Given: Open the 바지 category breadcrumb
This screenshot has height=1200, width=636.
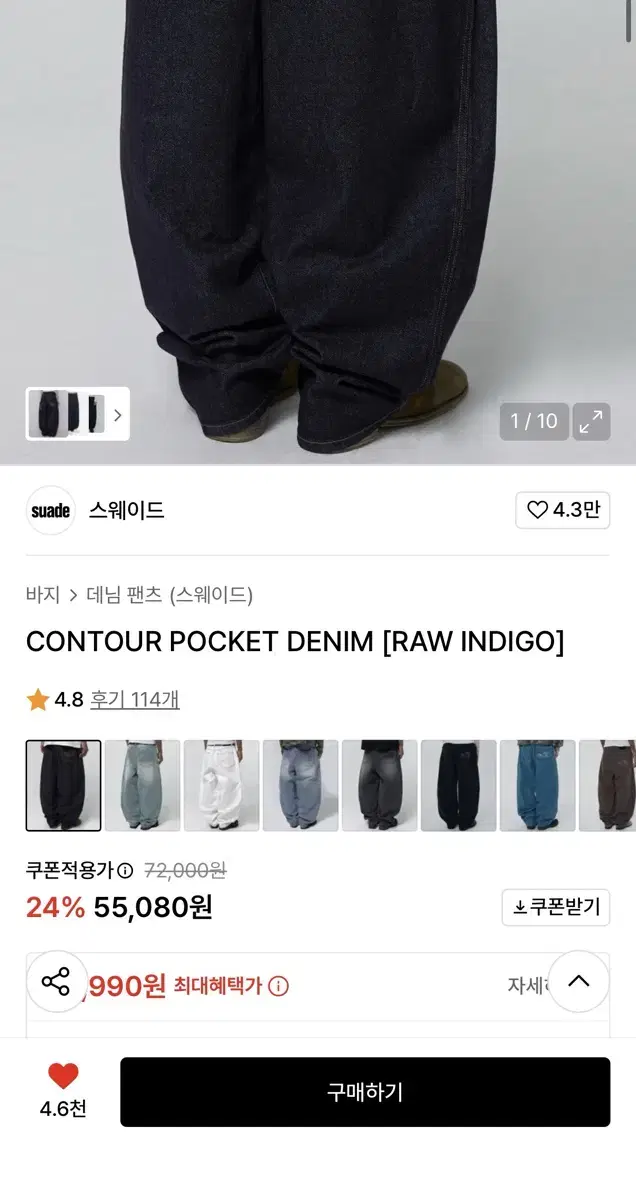Looking at the screenshot, I should click(43, 595).
